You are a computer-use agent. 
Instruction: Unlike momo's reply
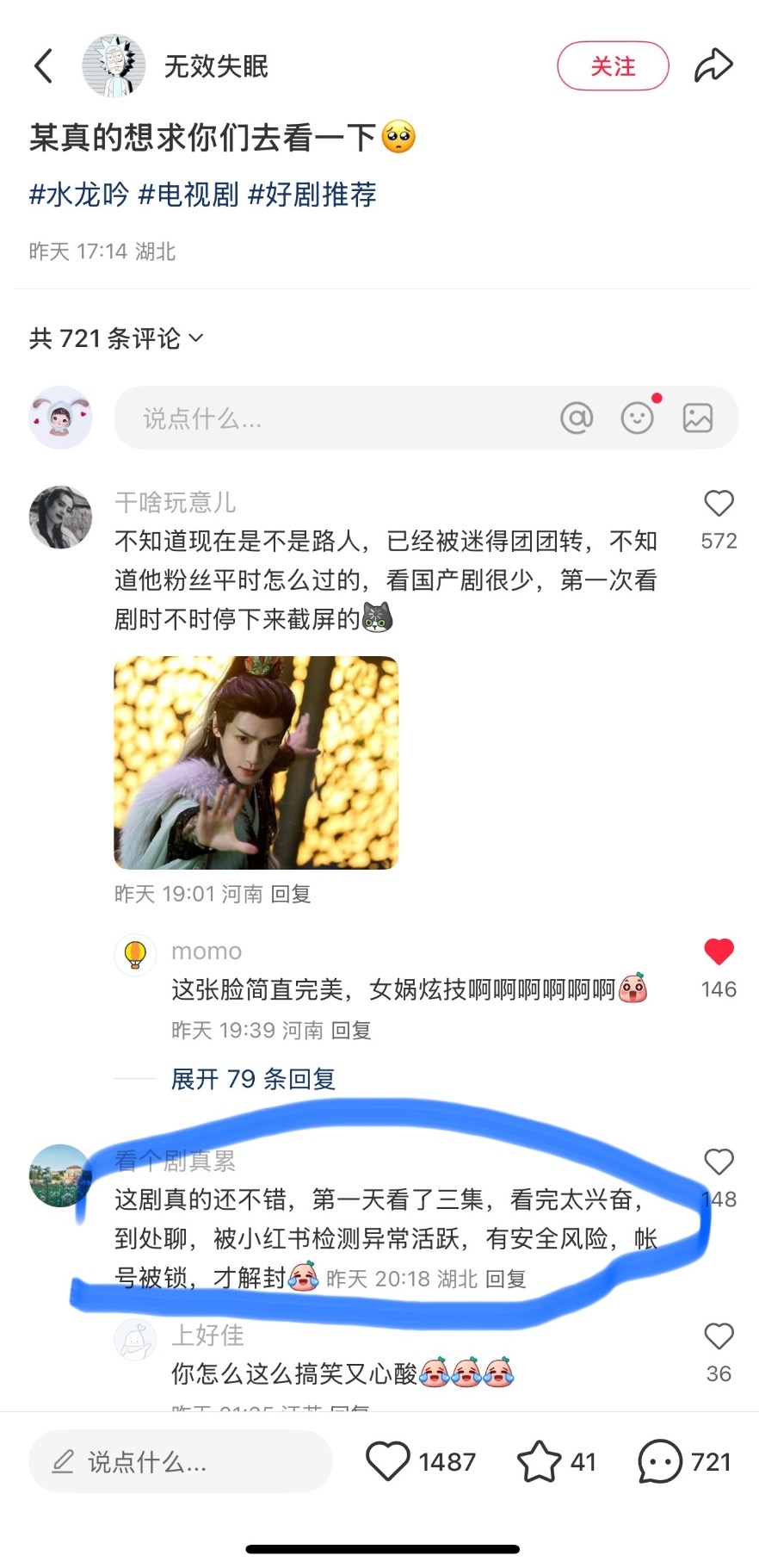pos(719,951)
